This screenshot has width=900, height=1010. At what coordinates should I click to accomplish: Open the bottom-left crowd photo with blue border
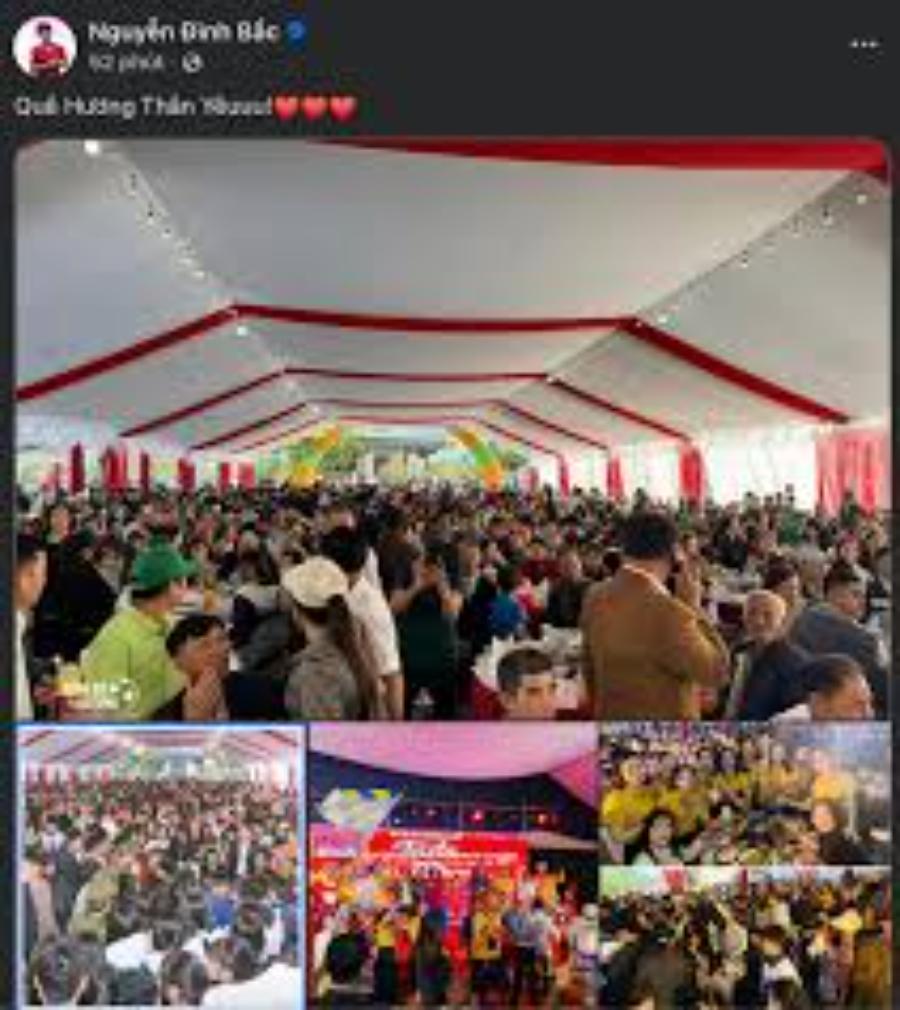coord(161,866)
